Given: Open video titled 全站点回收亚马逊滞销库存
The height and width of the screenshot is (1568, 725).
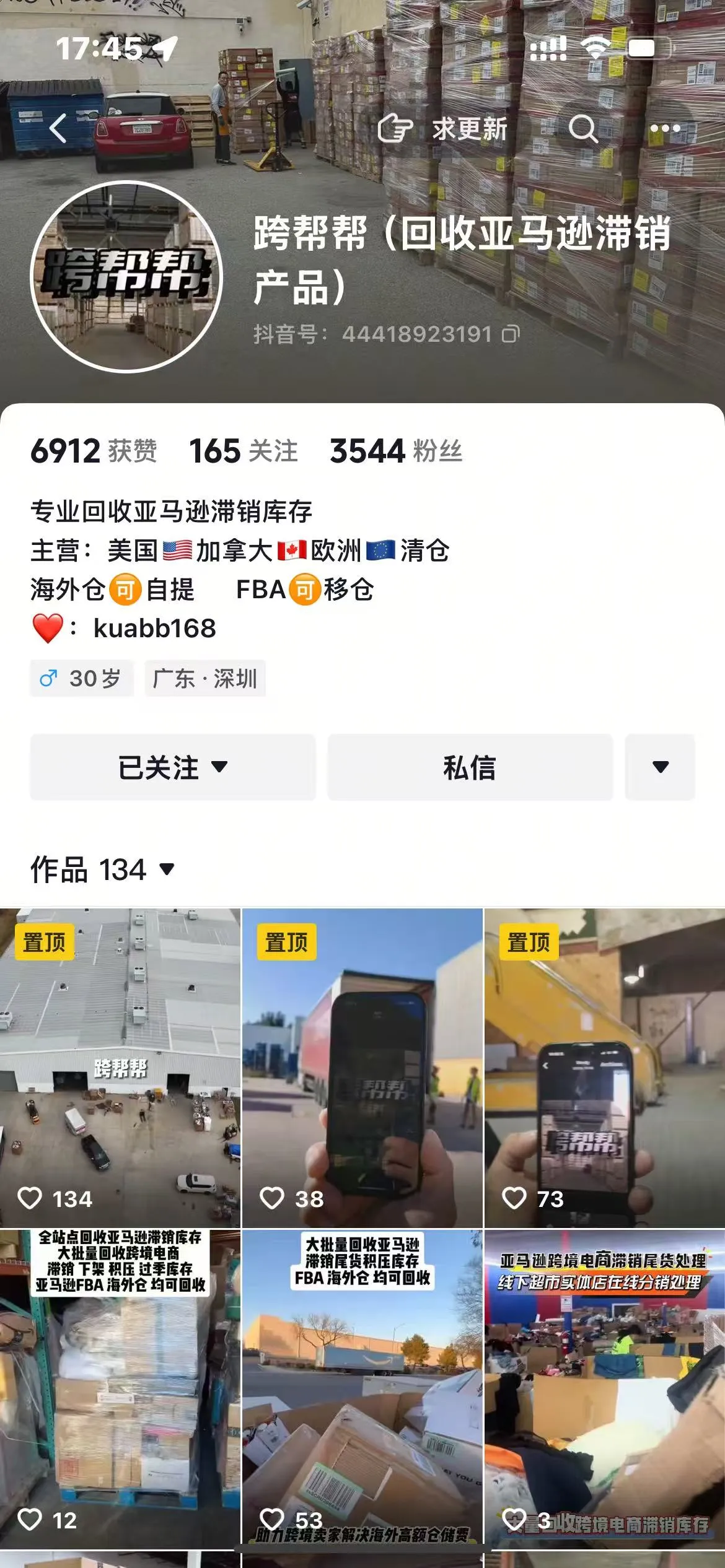Looking at the screenshot, I should click(x=120, y=1388).
